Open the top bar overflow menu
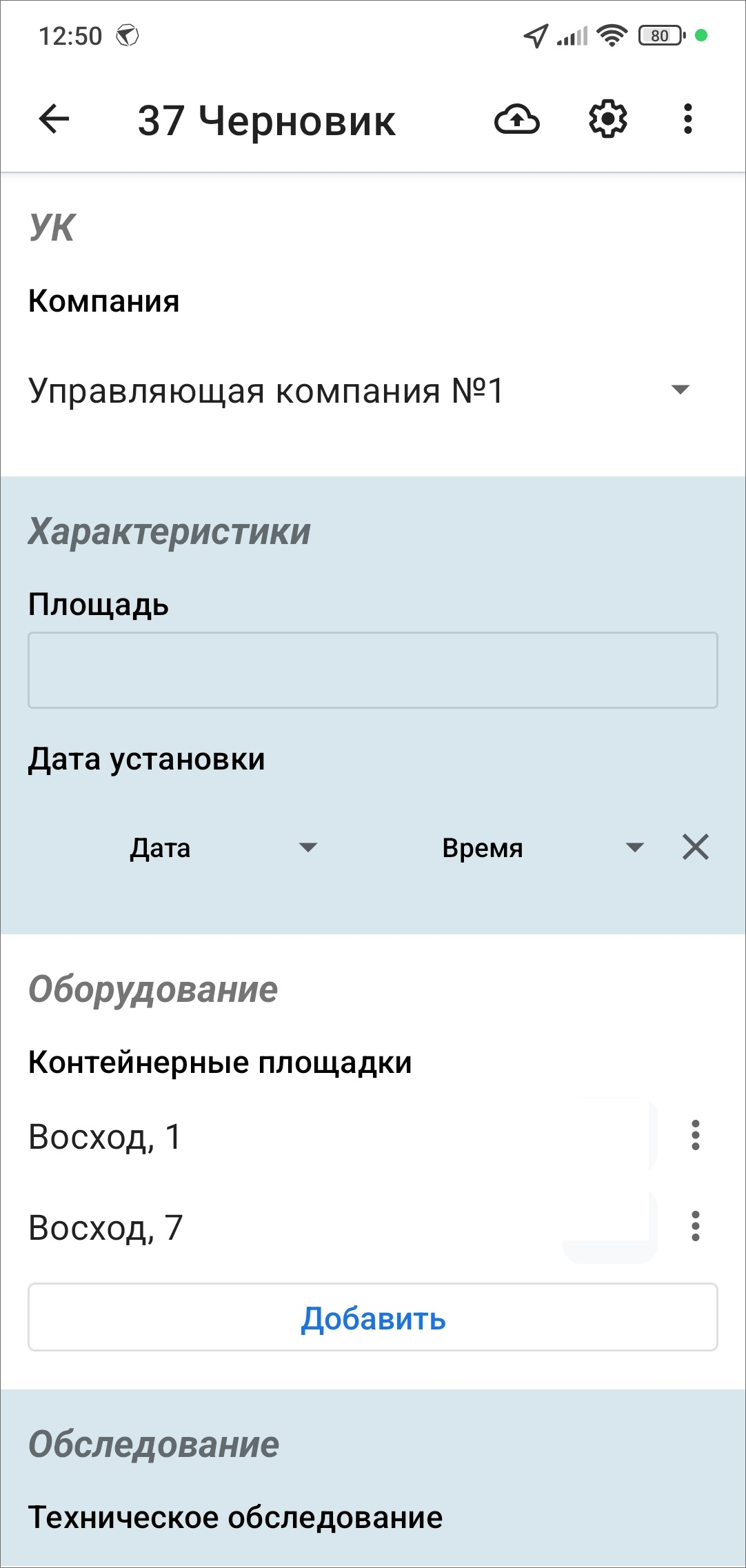Image resolution: width=746 pixels, height=1568 pixels. [x=687, y=119]
